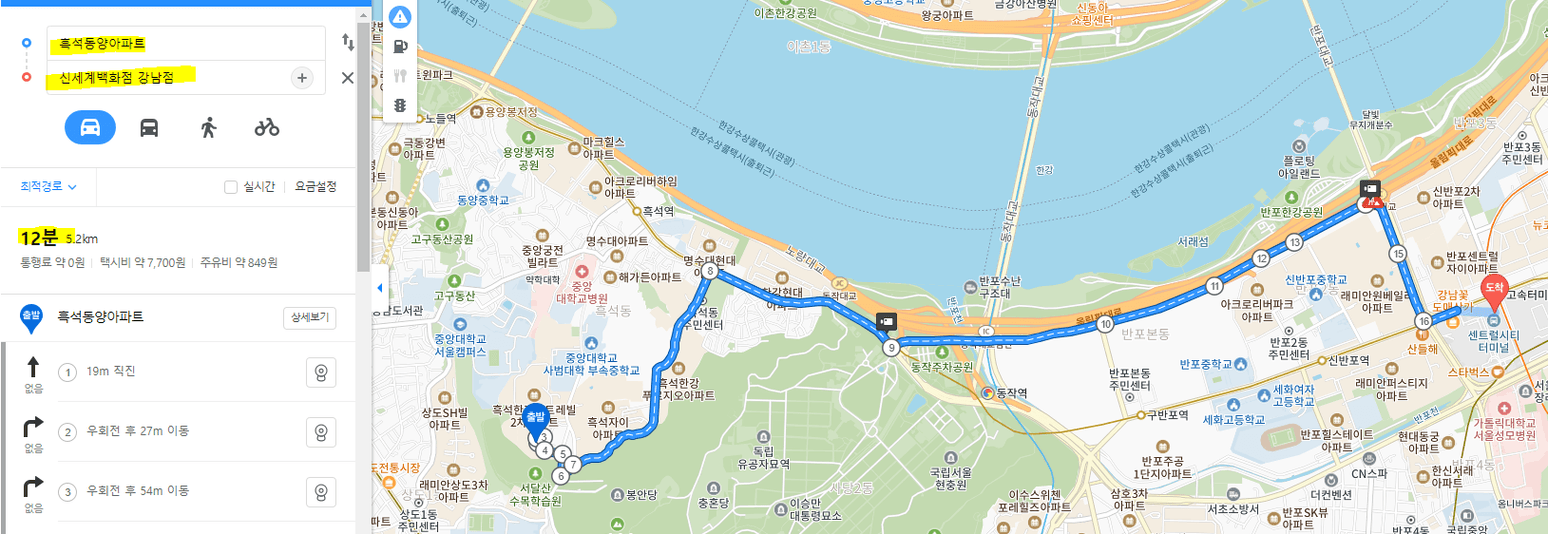This screenshot has height=534, width=1548.
Task: Show step 2 우회전 후 27m on the map
Action: (320, 433)
